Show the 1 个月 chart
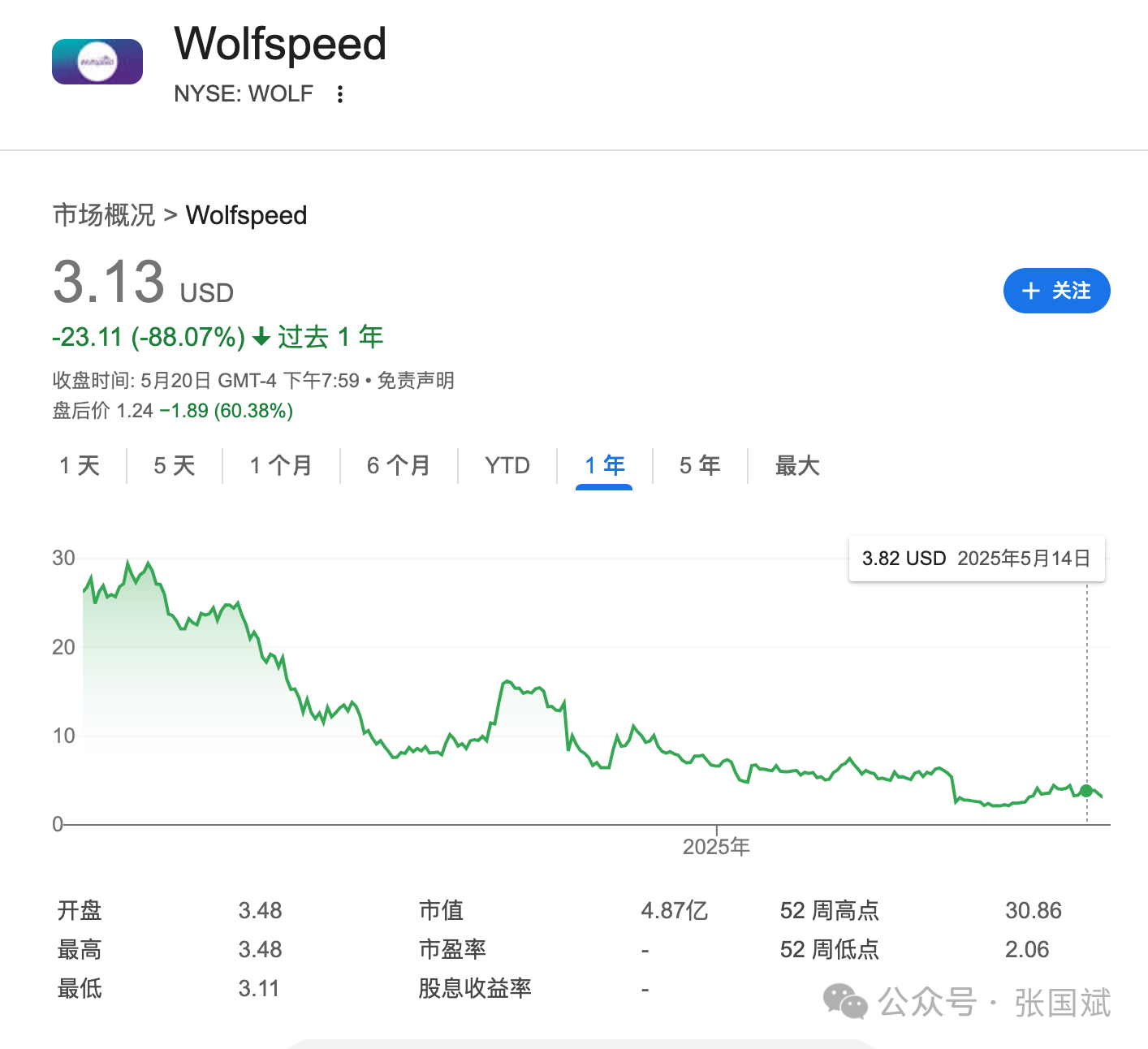This screenshot has height=1049, width=1148. point(281,466)
